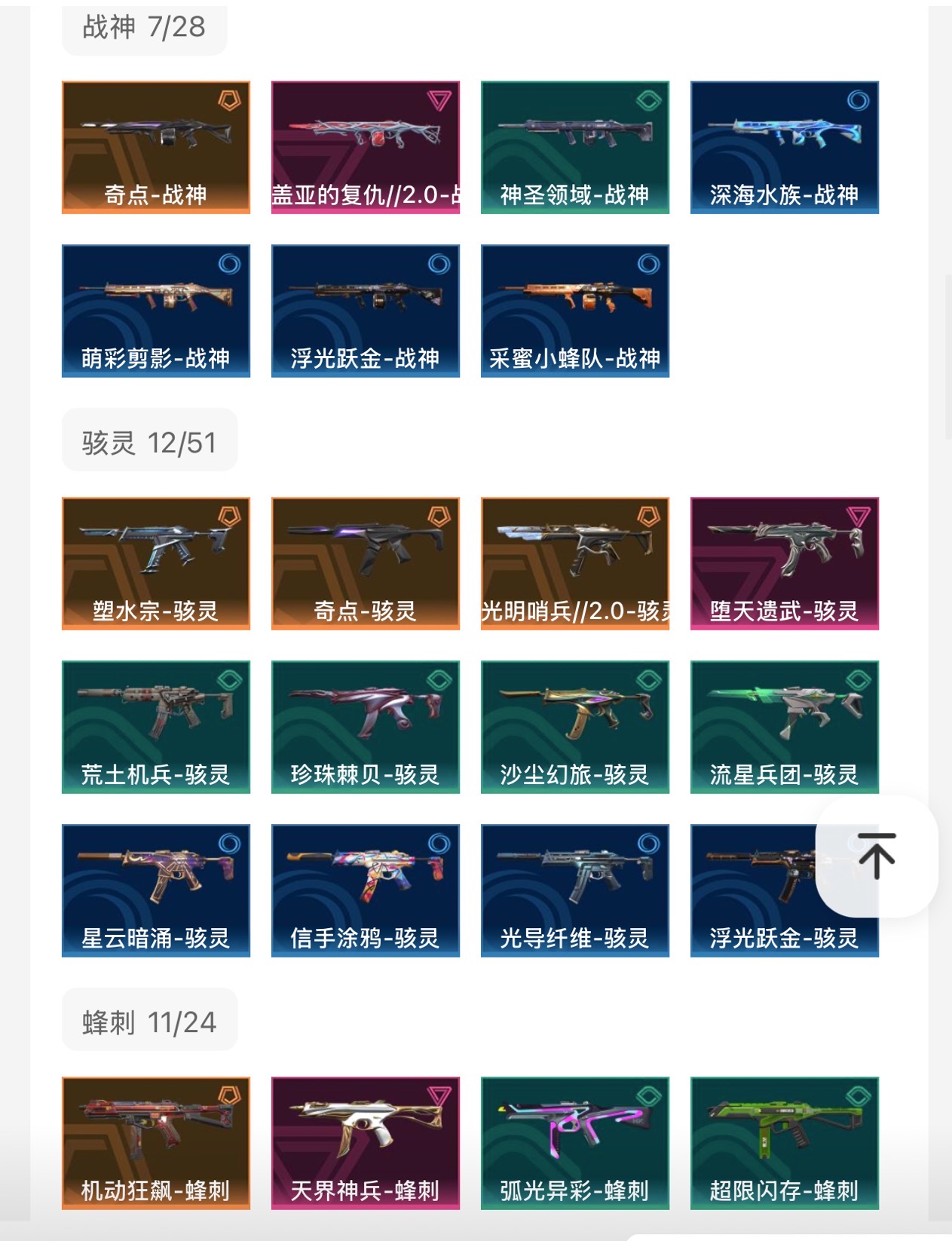Open the 采蜜小蜂队-战神 skin tile
The image size is (952, 1241).
[575, 311]
